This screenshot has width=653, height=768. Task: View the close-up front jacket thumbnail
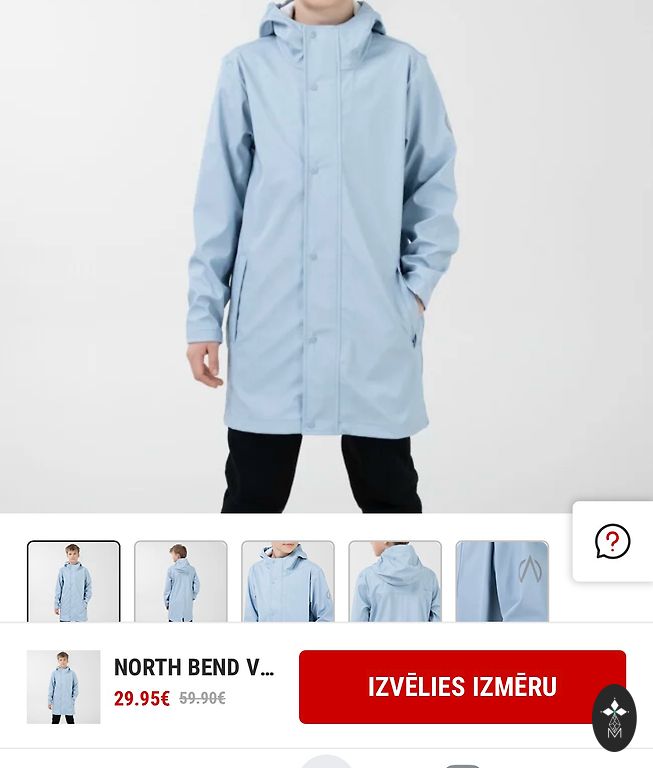pyautogui.click(x=288, y=582)
